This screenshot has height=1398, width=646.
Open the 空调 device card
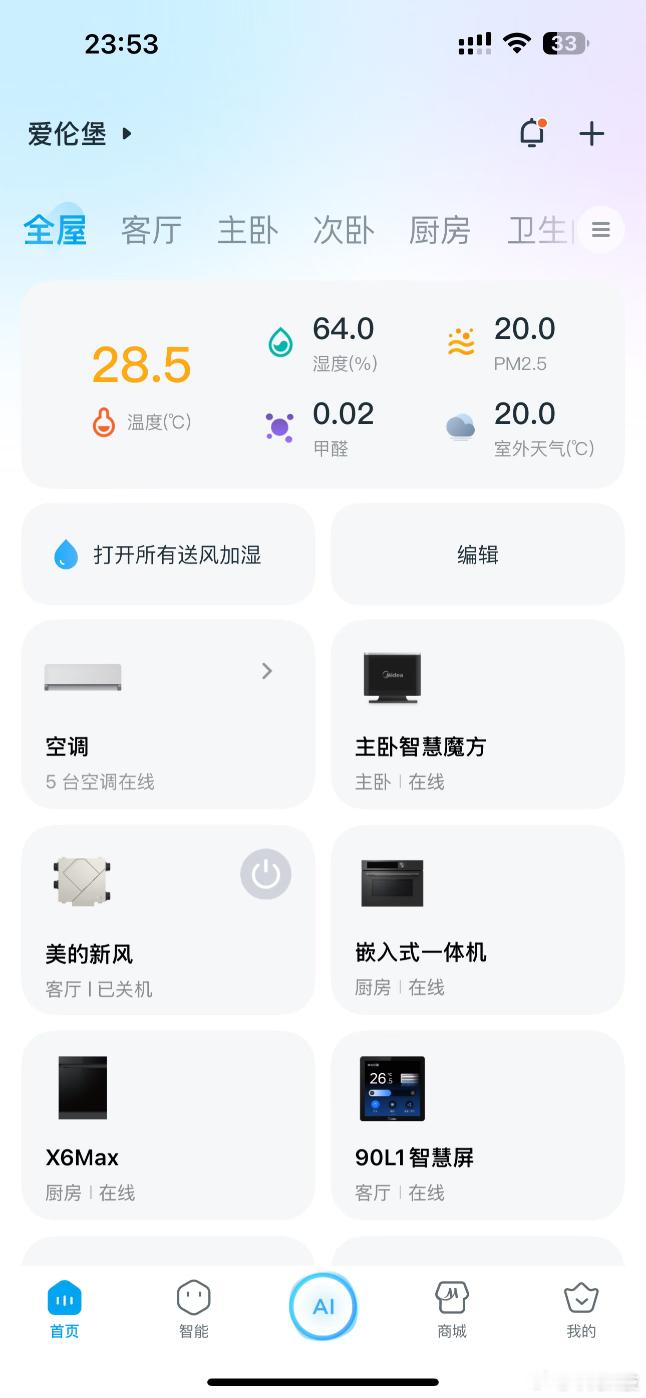[x=168, y=714]
